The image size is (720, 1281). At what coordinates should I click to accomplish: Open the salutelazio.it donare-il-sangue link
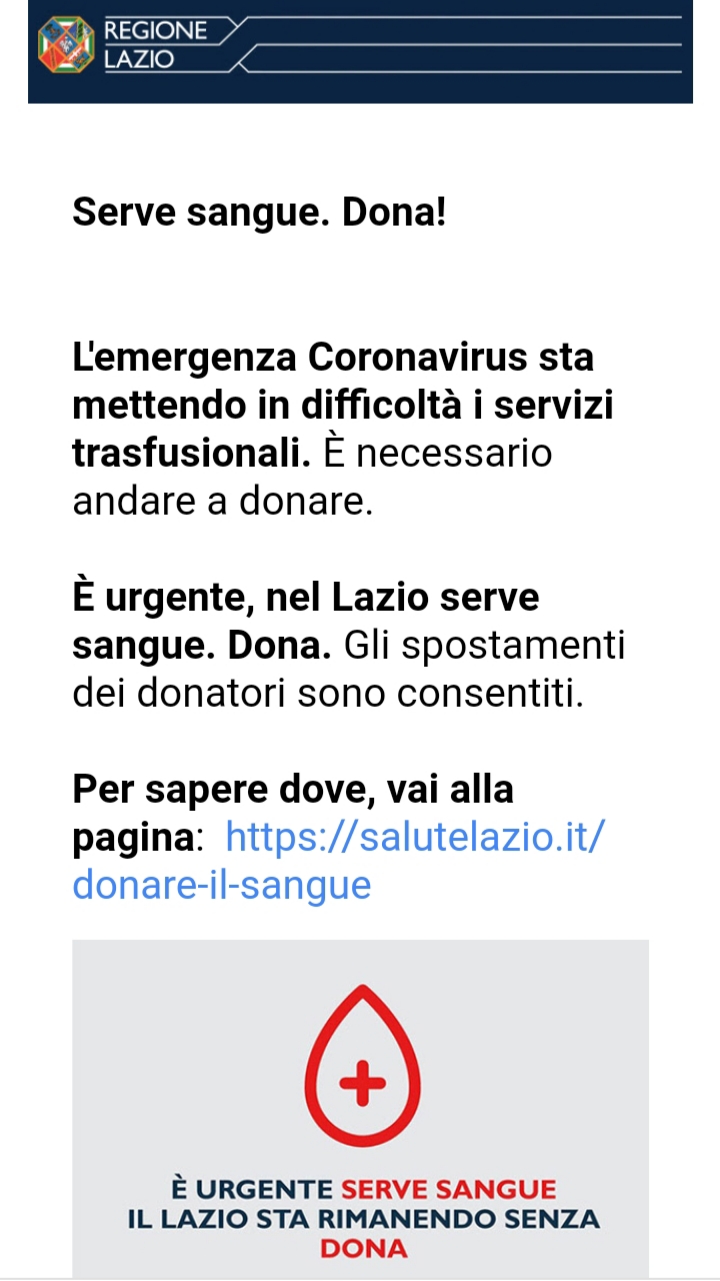point(415,837)
